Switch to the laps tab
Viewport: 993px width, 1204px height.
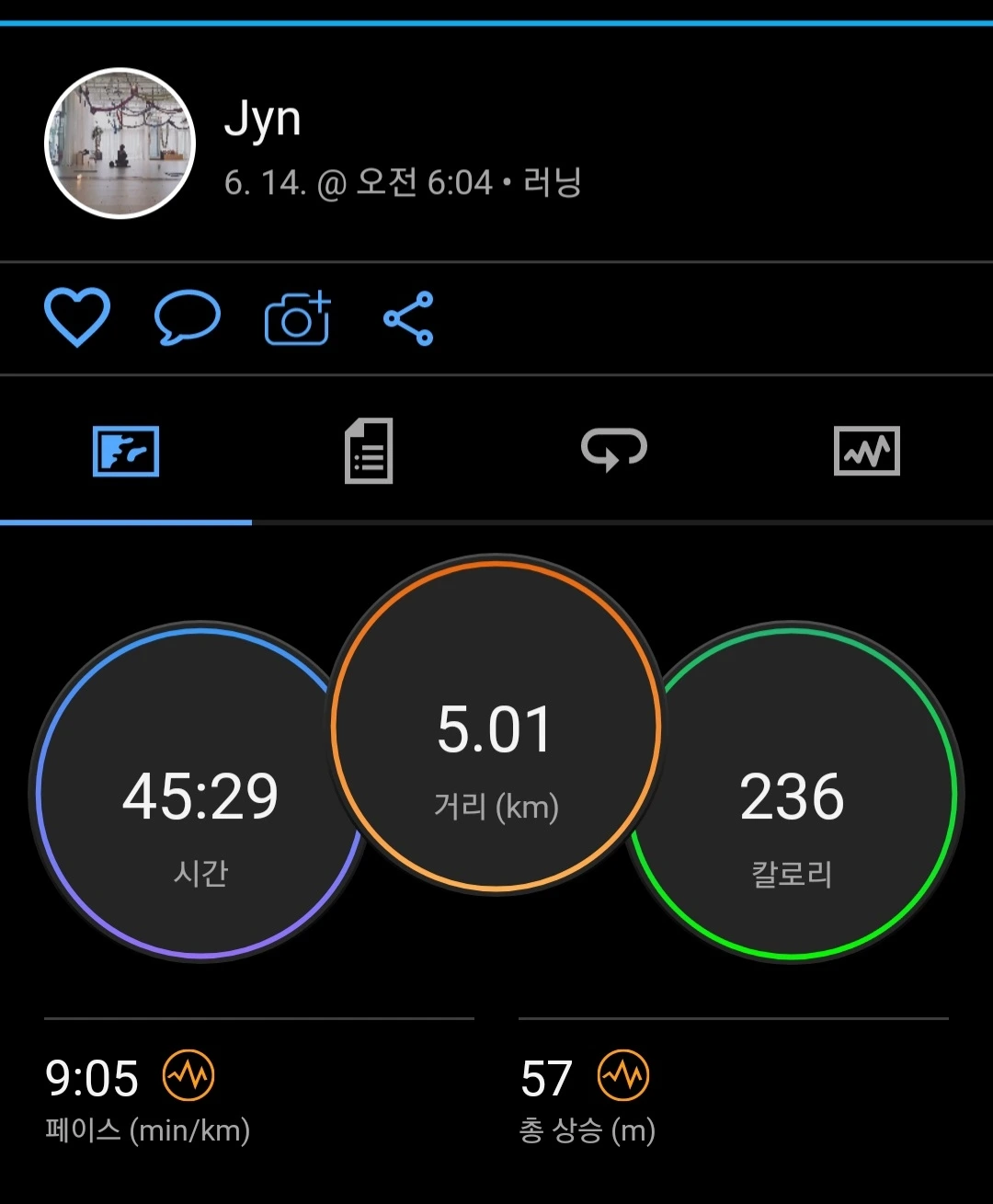614,451
